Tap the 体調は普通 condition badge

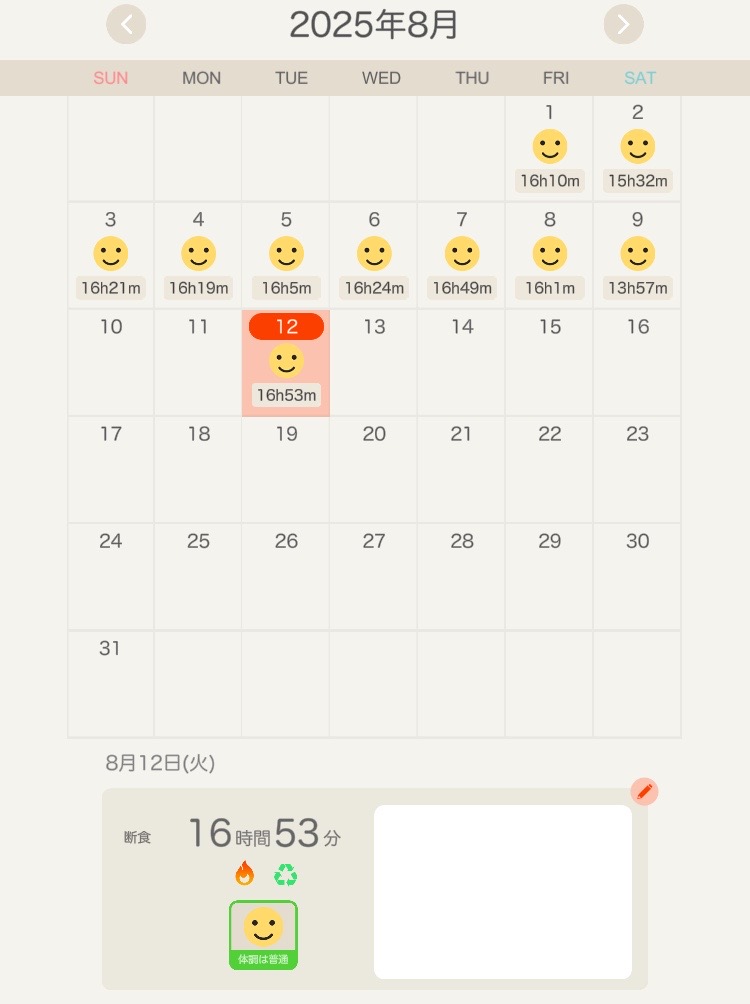pyautogui.click(x=263, y=935)
